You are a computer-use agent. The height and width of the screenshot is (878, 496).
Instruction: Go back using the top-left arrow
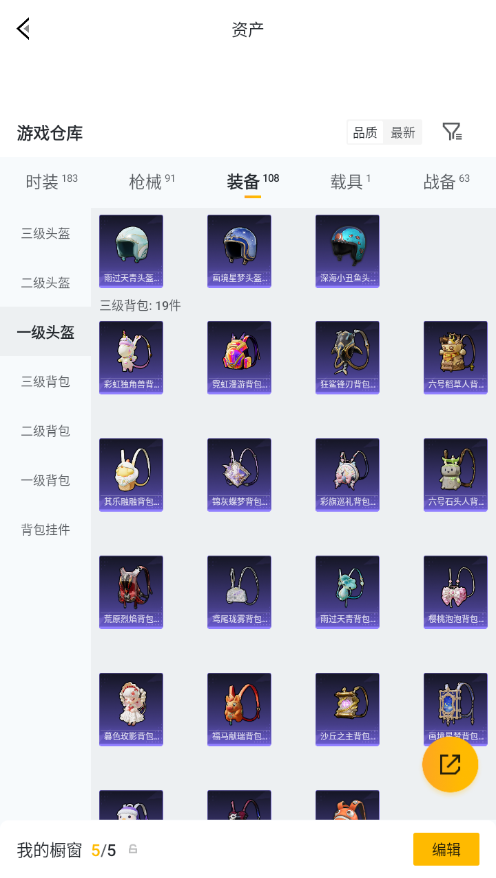click(24, 29)
